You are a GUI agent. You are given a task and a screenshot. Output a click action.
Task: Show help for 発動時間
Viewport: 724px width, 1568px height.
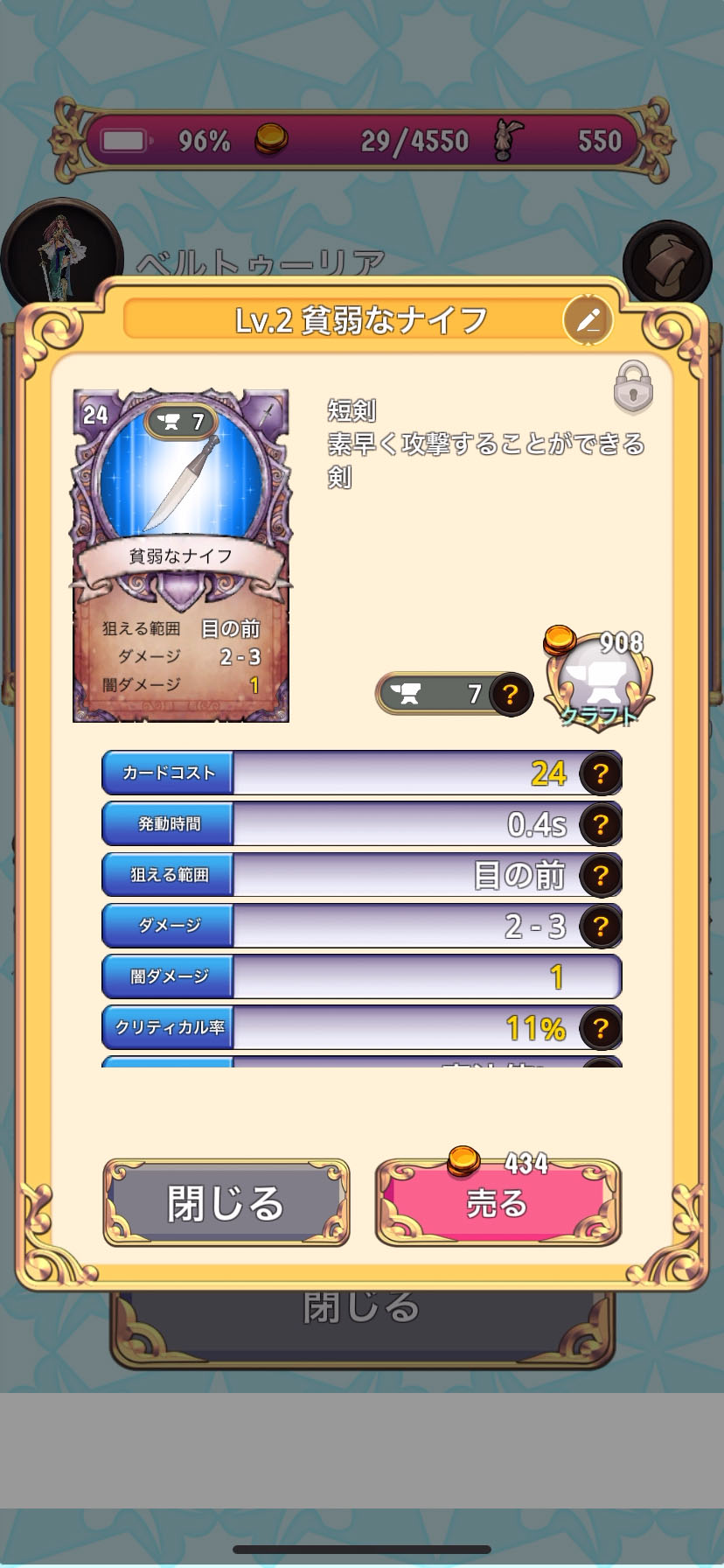tap(600, 824)
